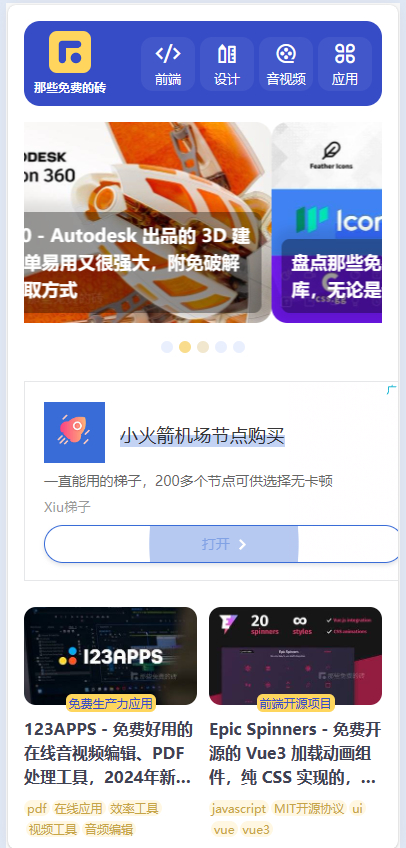
Task: Filter by the 前端开源项目 label
Action: (x=295, y=703)
